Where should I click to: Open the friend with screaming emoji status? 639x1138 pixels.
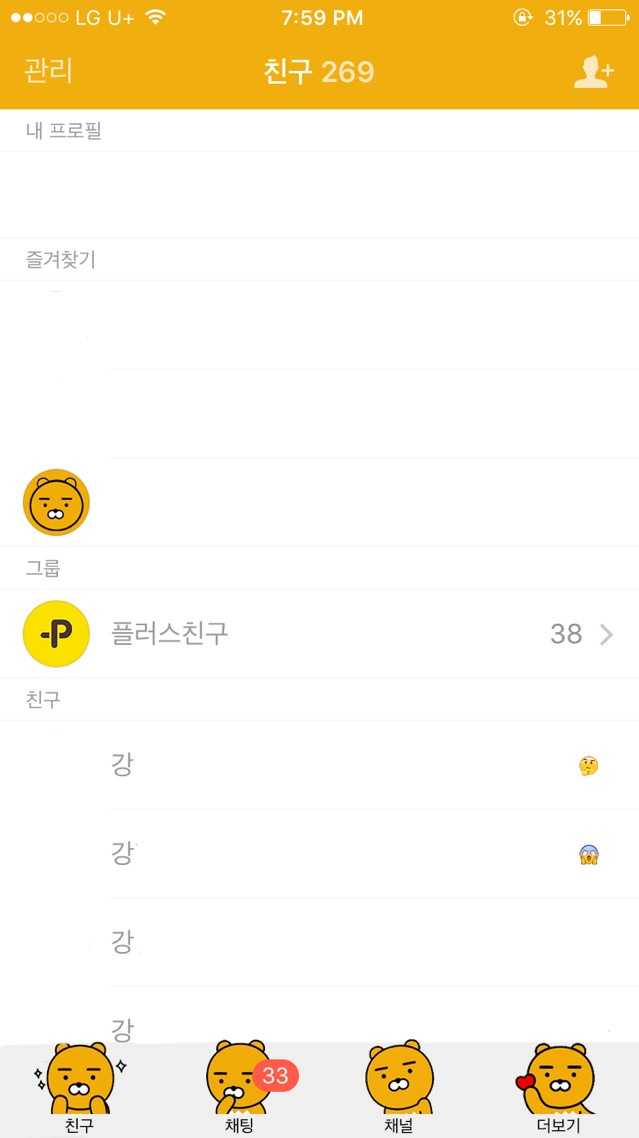point(320,854)
